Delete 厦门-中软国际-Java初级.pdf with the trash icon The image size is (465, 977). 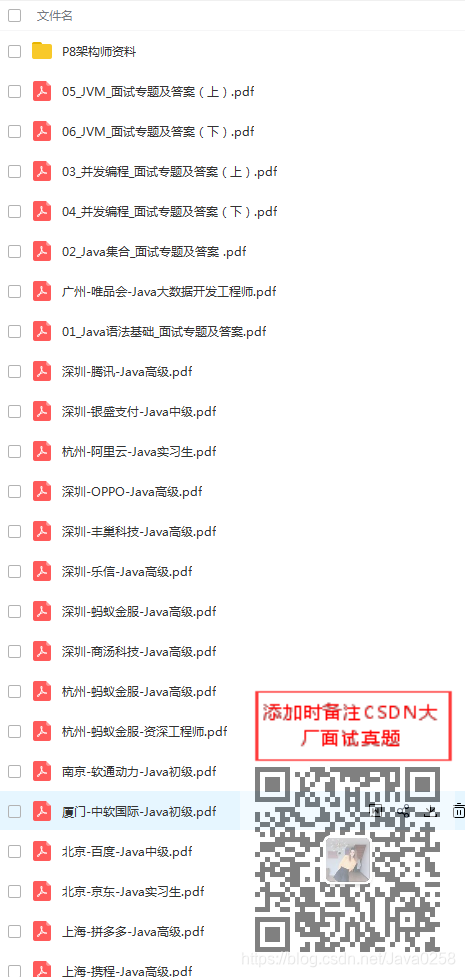click(x=459, y=811)
